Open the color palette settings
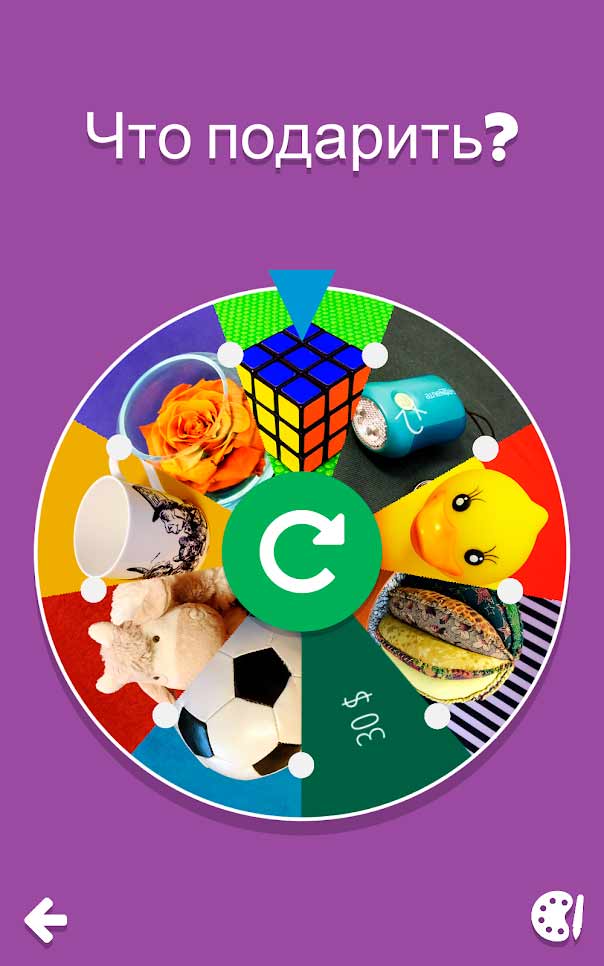The image size is (604, 966). [x=557, y=916]
